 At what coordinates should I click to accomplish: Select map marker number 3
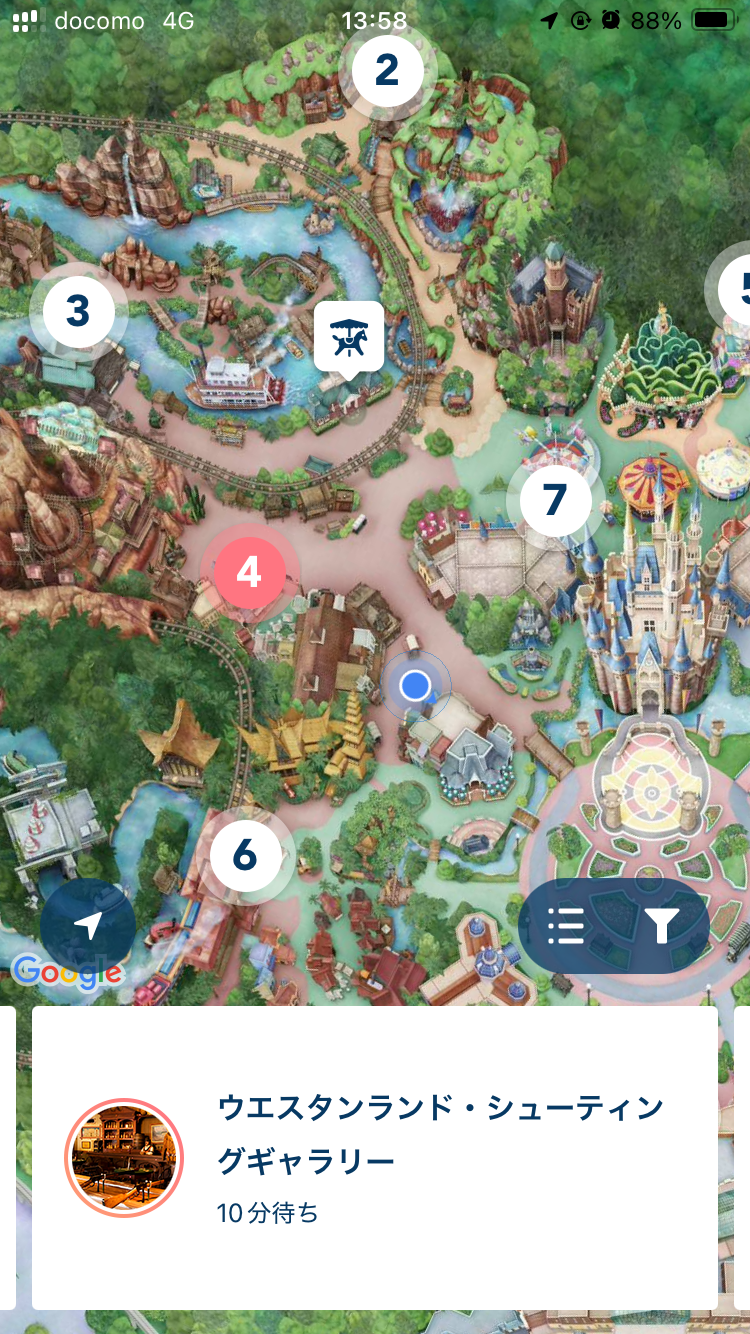click(x=78, y=311)
